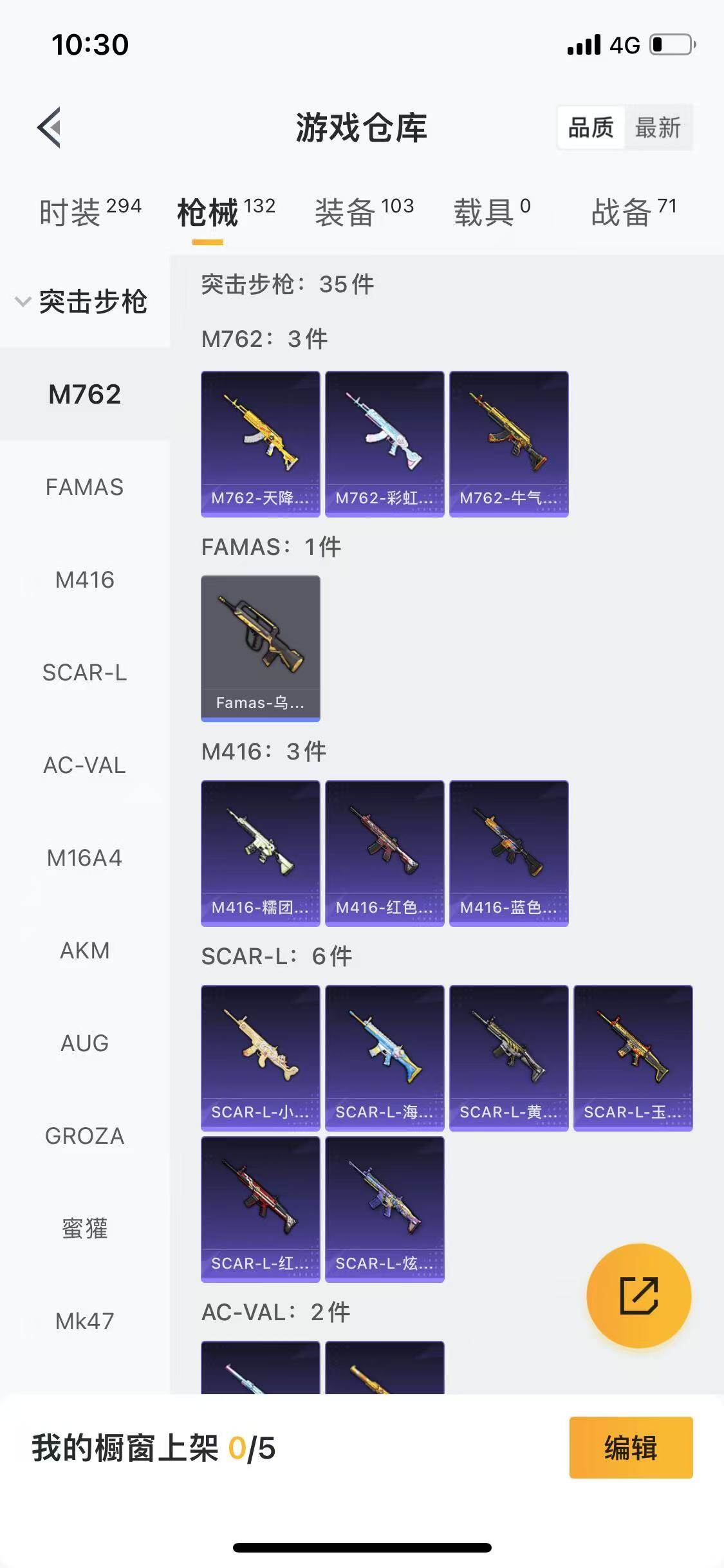Go back using the top-left arrow
The width and height of the screenshot is (724, 1568).
[x=50, y=127]
